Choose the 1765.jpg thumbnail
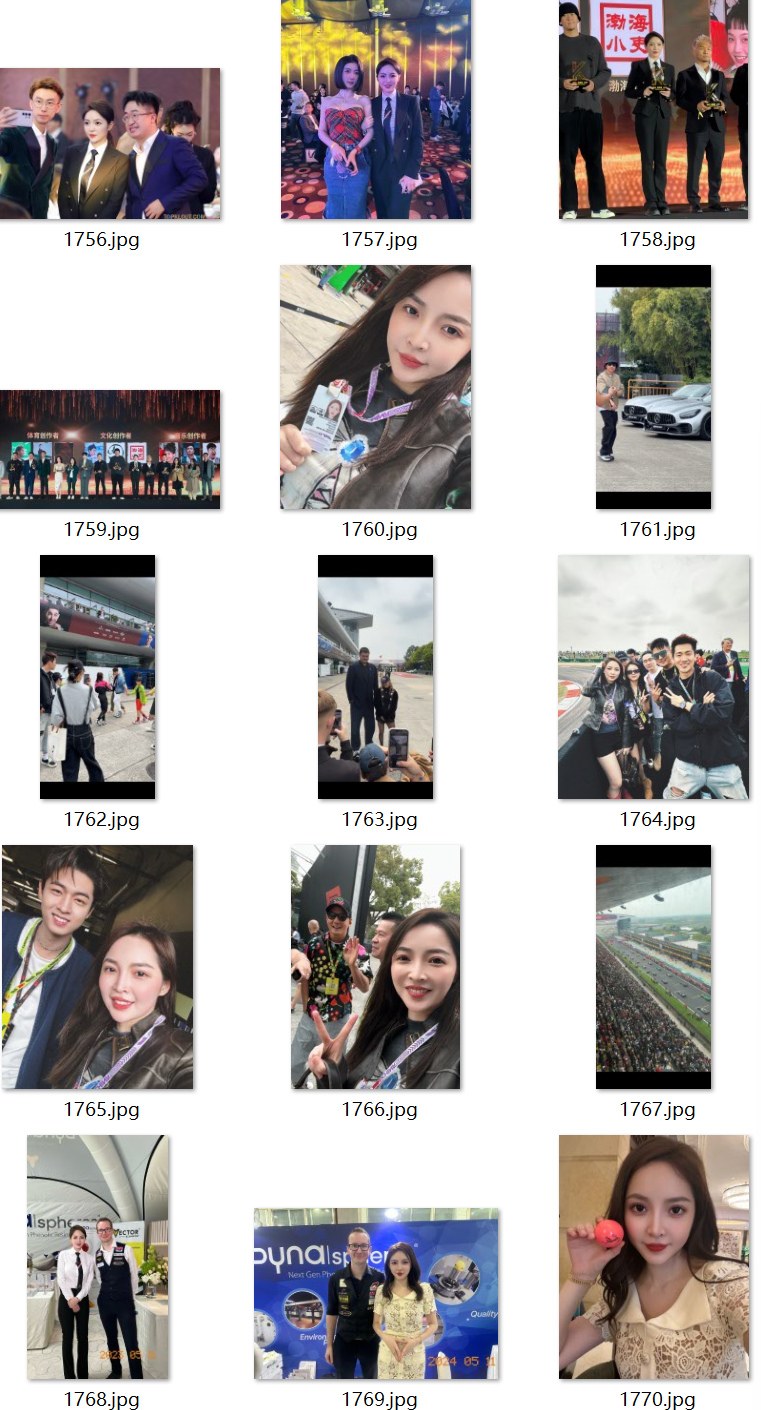Viewport: 761px width, 1410px height. (x=98, y=967)
